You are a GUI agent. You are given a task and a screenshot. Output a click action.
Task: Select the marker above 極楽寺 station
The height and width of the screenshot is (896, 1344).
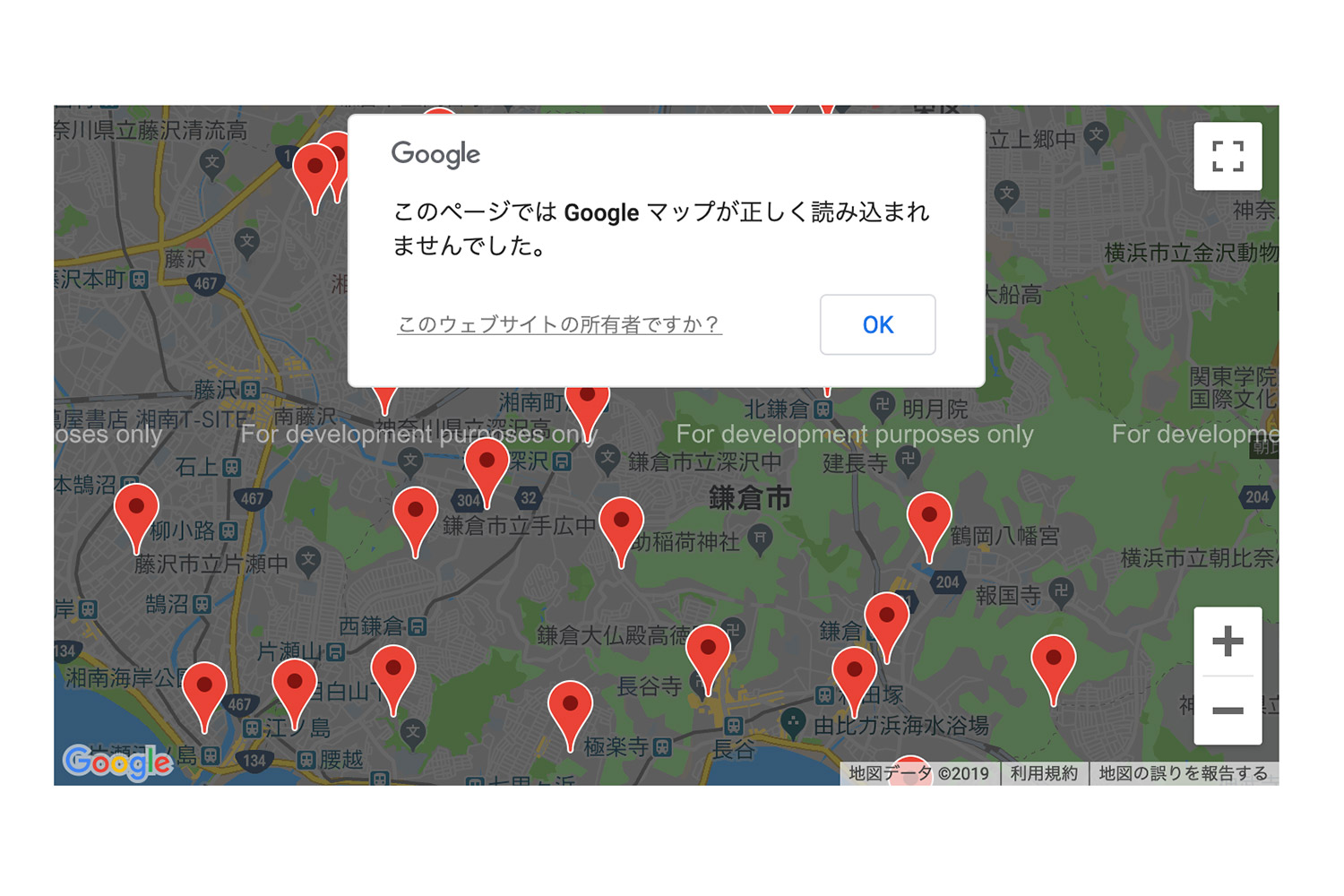(x=570, y=707)
